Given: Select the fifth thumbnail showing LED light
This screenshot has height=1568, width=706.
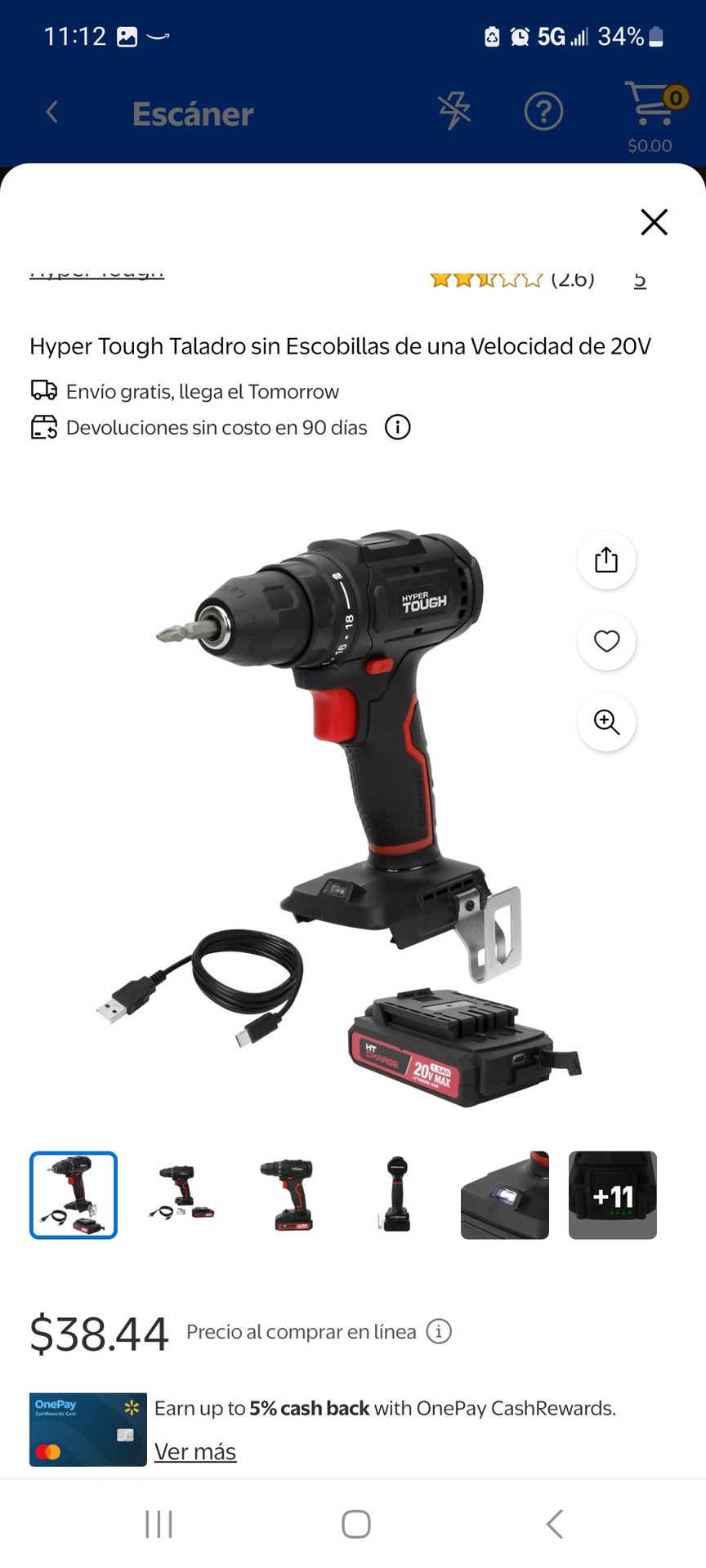Looking at the screenshot, I should [505, 1195].
